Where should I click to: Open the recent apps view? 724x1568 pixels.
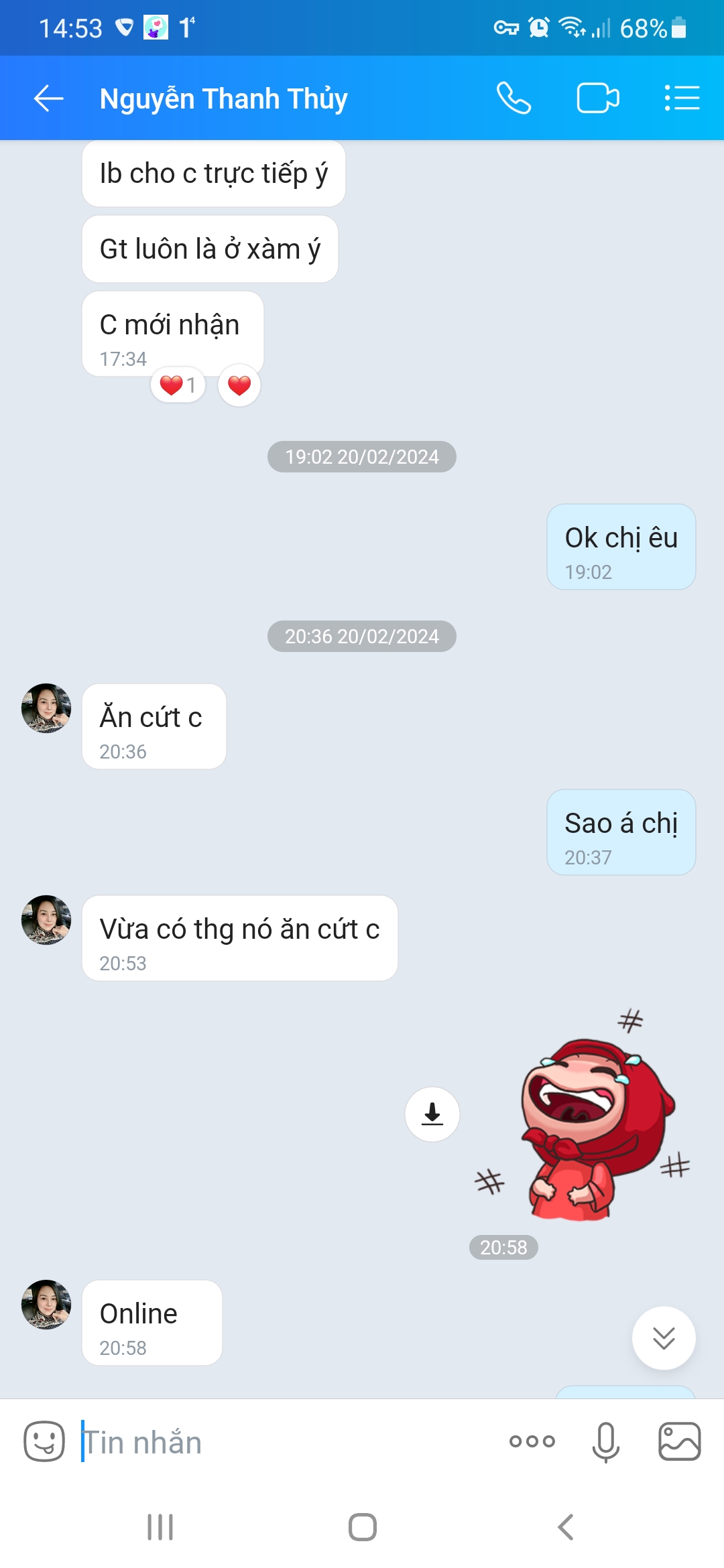(160, 1527)
